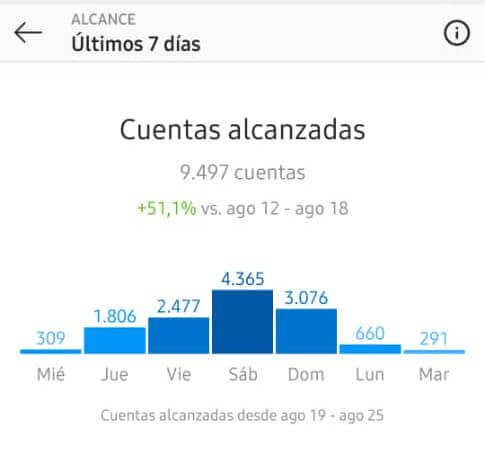The width and height of the screenshot is (485, 455).
Task: Go back using the arrow icon
Action: pyautogui.click(x=28, y=33)
